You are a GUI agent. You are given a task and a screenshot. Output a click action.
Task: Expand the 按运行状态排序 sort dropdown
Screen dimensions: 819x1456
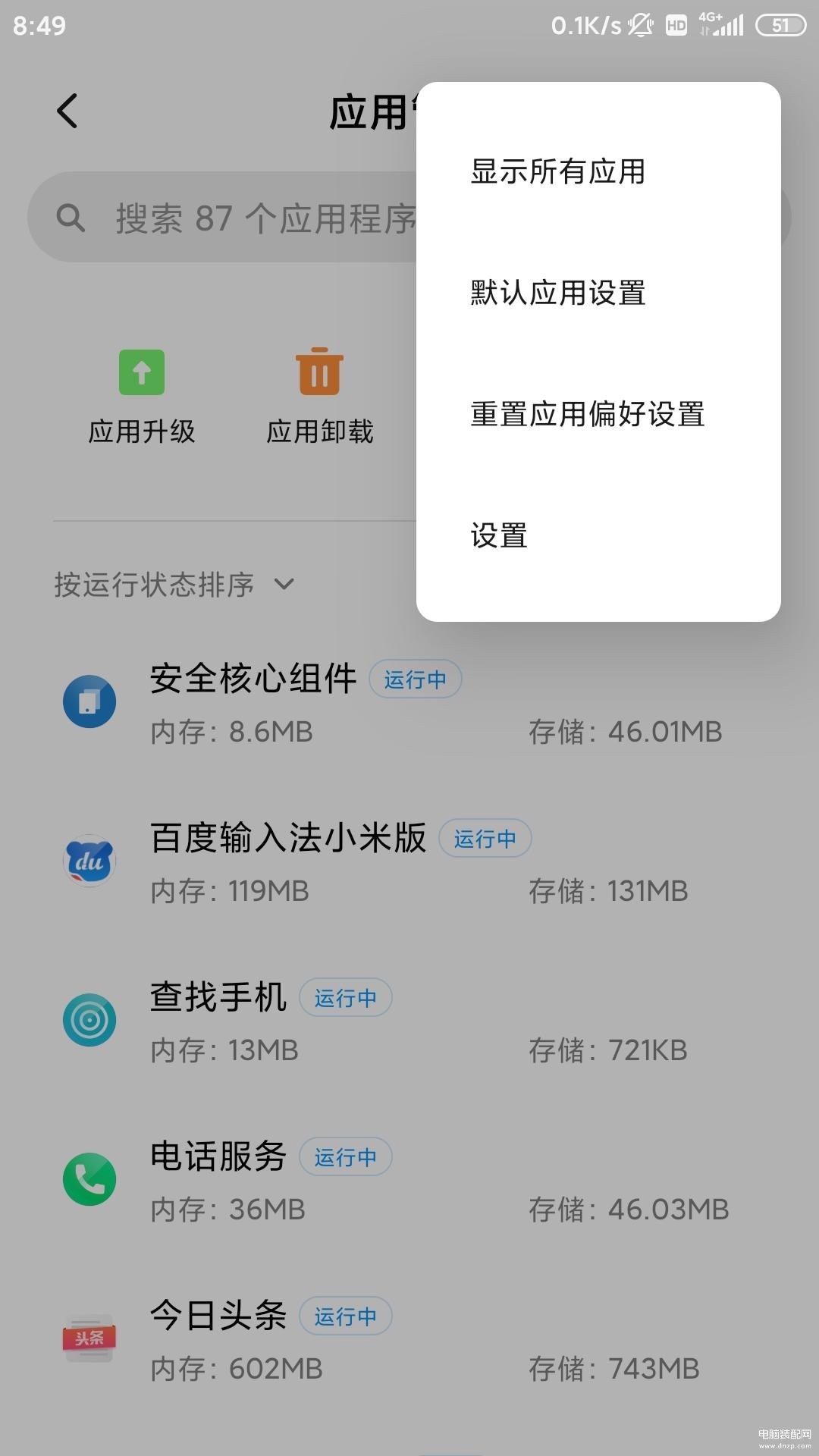click(x=174, y=585)
